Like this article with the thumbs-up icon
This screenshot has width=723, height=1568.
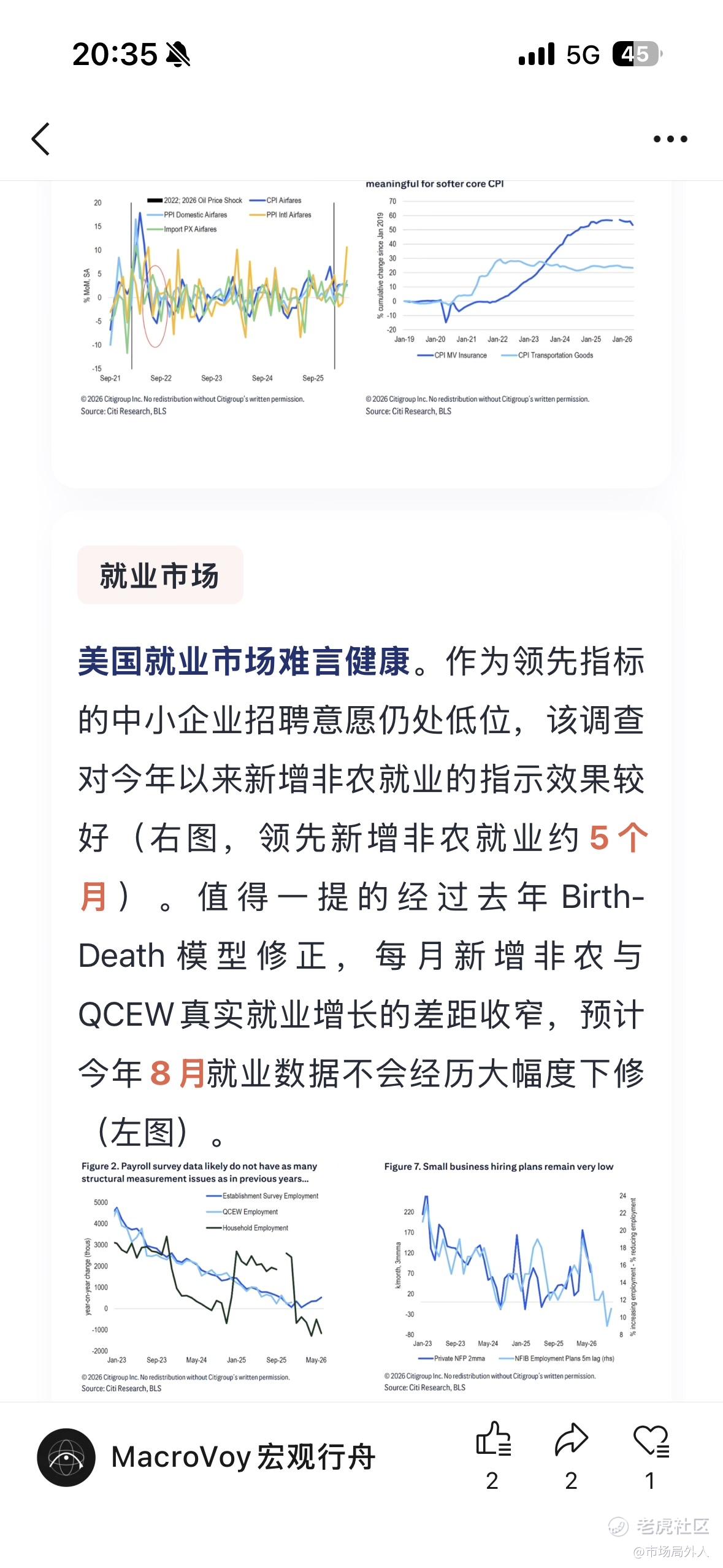493,1439
